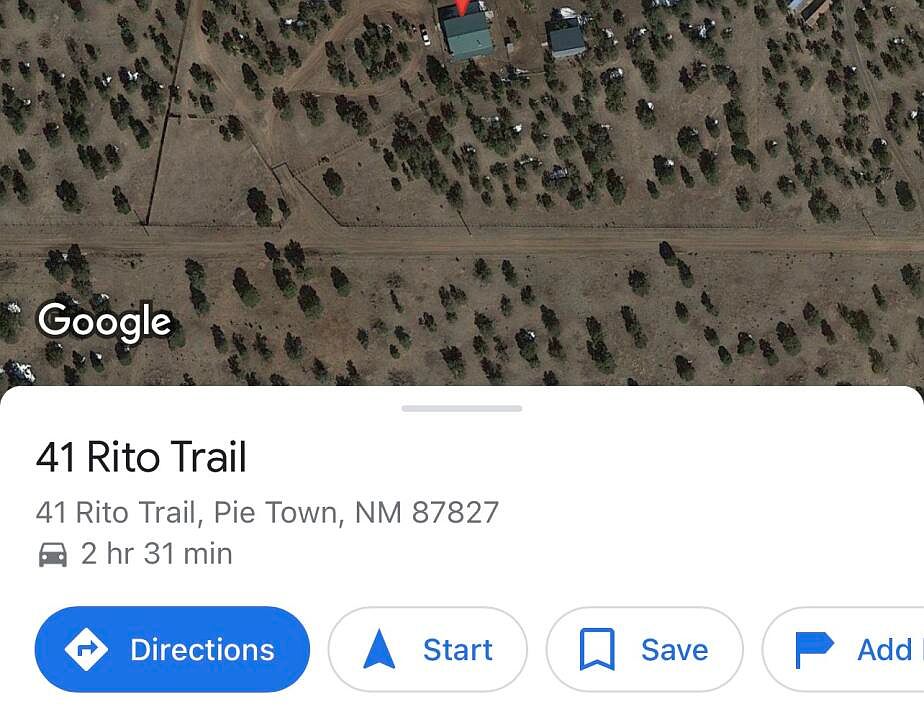Tap the place sheet drag handle
Image resolution: width=924 pixels, height=720 pixels.
pos(461,408)
